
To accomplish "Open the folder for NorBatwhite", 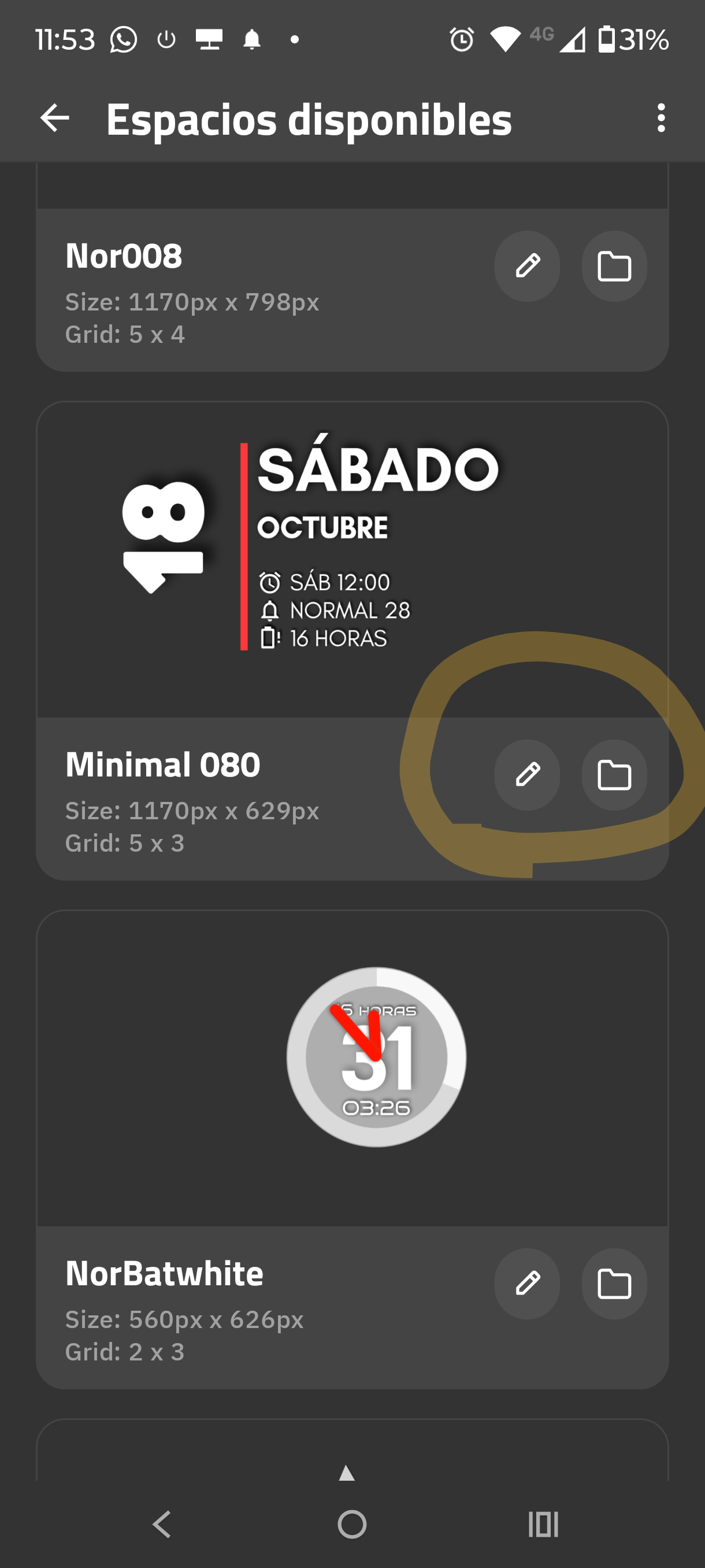I will [x=614, y=1284].
